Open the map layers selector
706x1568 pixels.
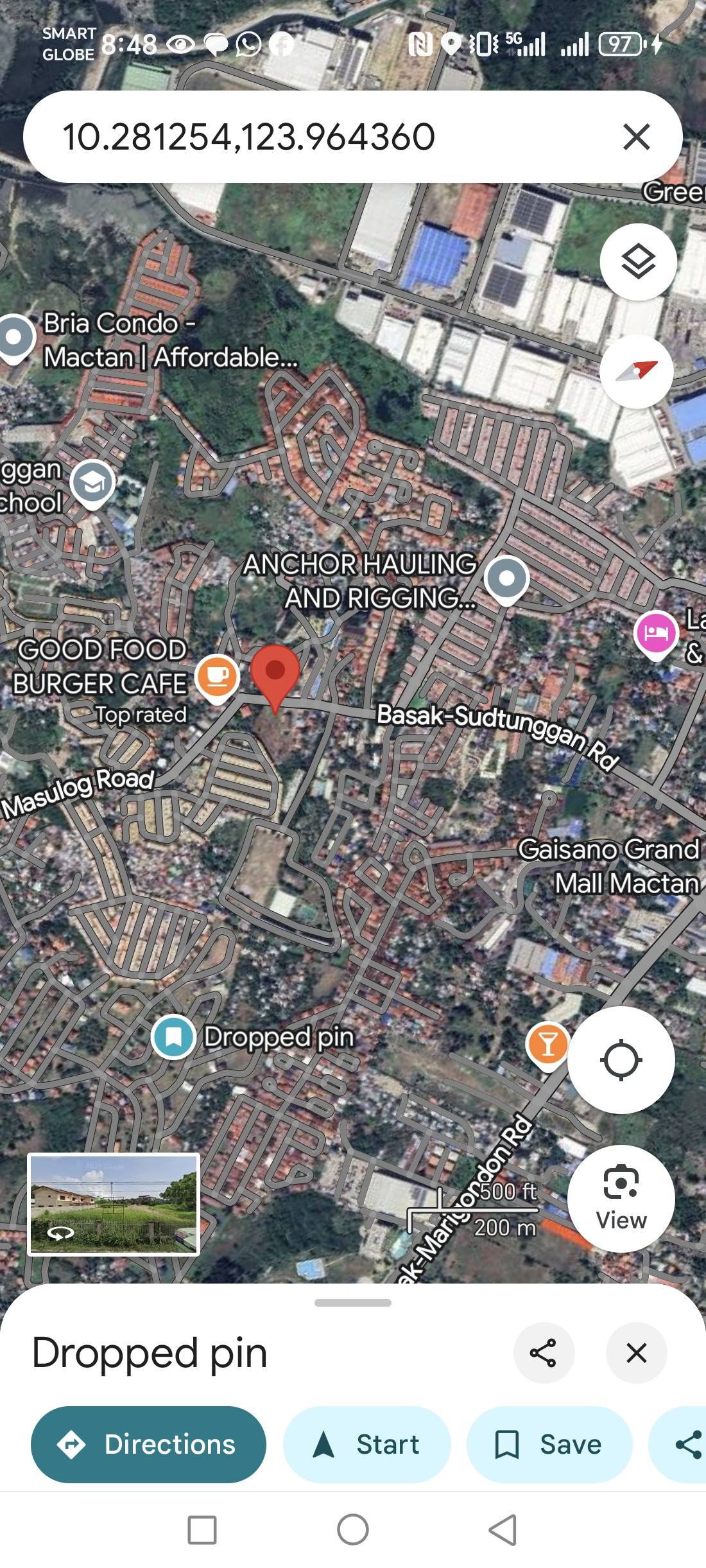click(638, 261)
